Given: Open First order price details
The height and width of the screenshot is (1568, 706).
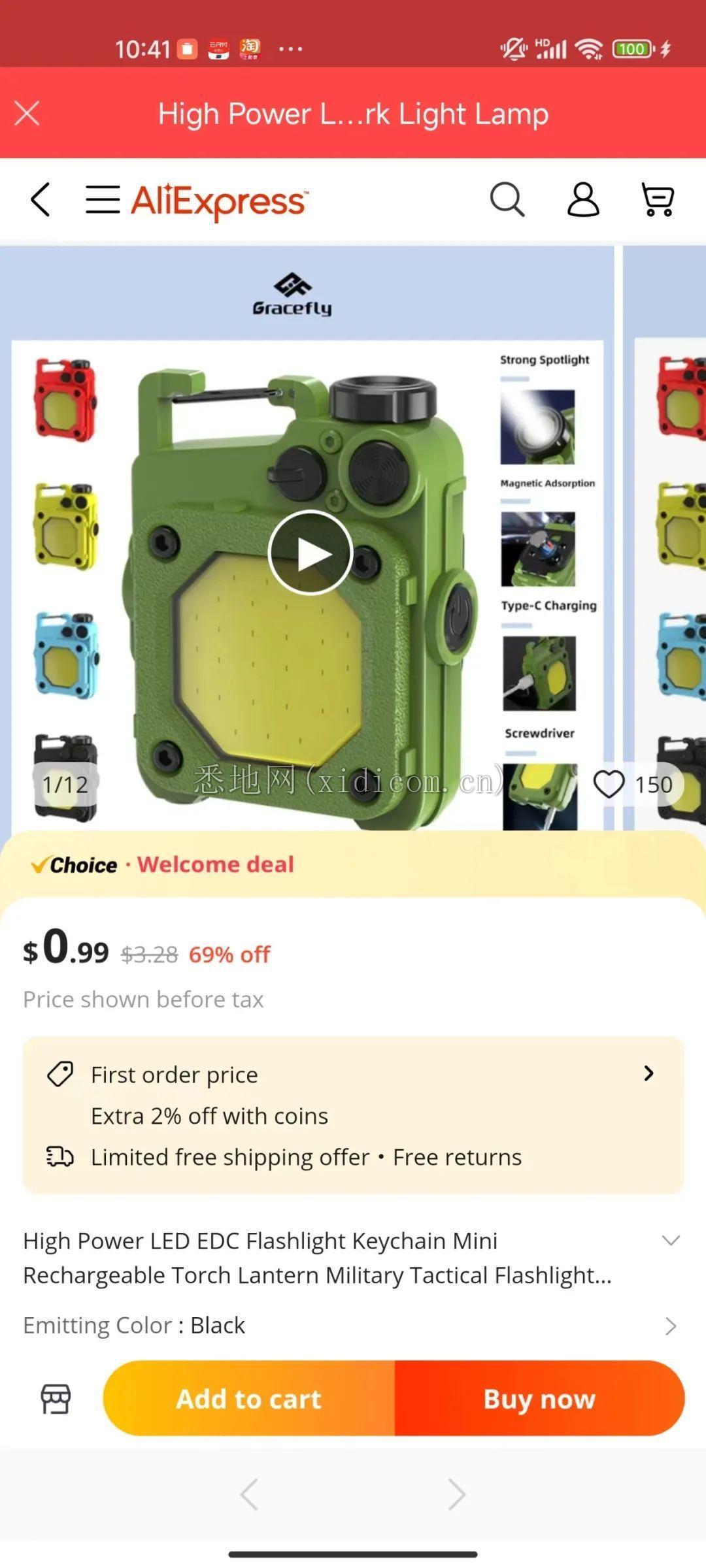Looking at the screenshot, I should tap(648, 1073).
